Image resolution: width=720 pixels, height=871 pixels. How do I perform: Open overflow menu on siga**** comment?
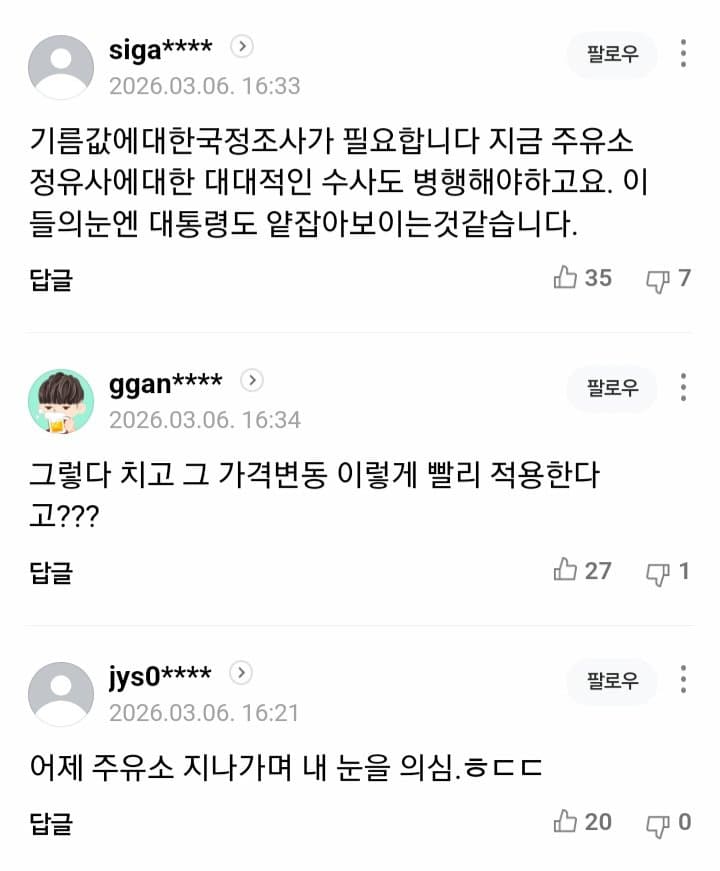(x=683, y=54)
